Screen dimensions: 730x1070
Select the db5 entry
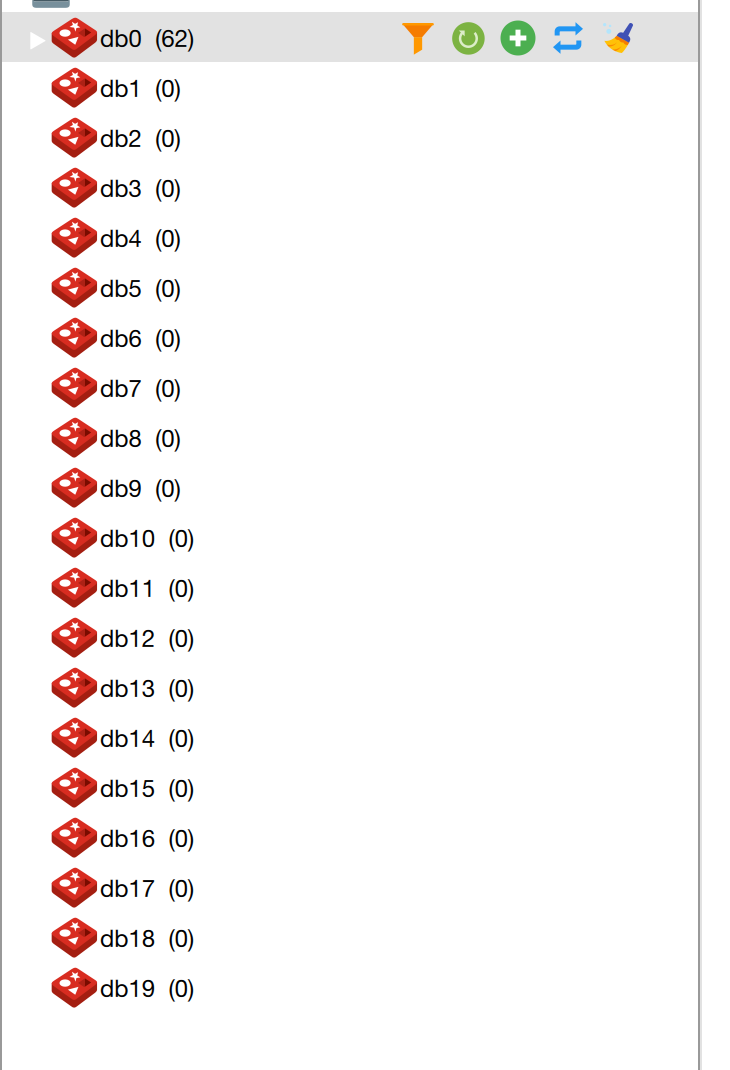(120, 289)
